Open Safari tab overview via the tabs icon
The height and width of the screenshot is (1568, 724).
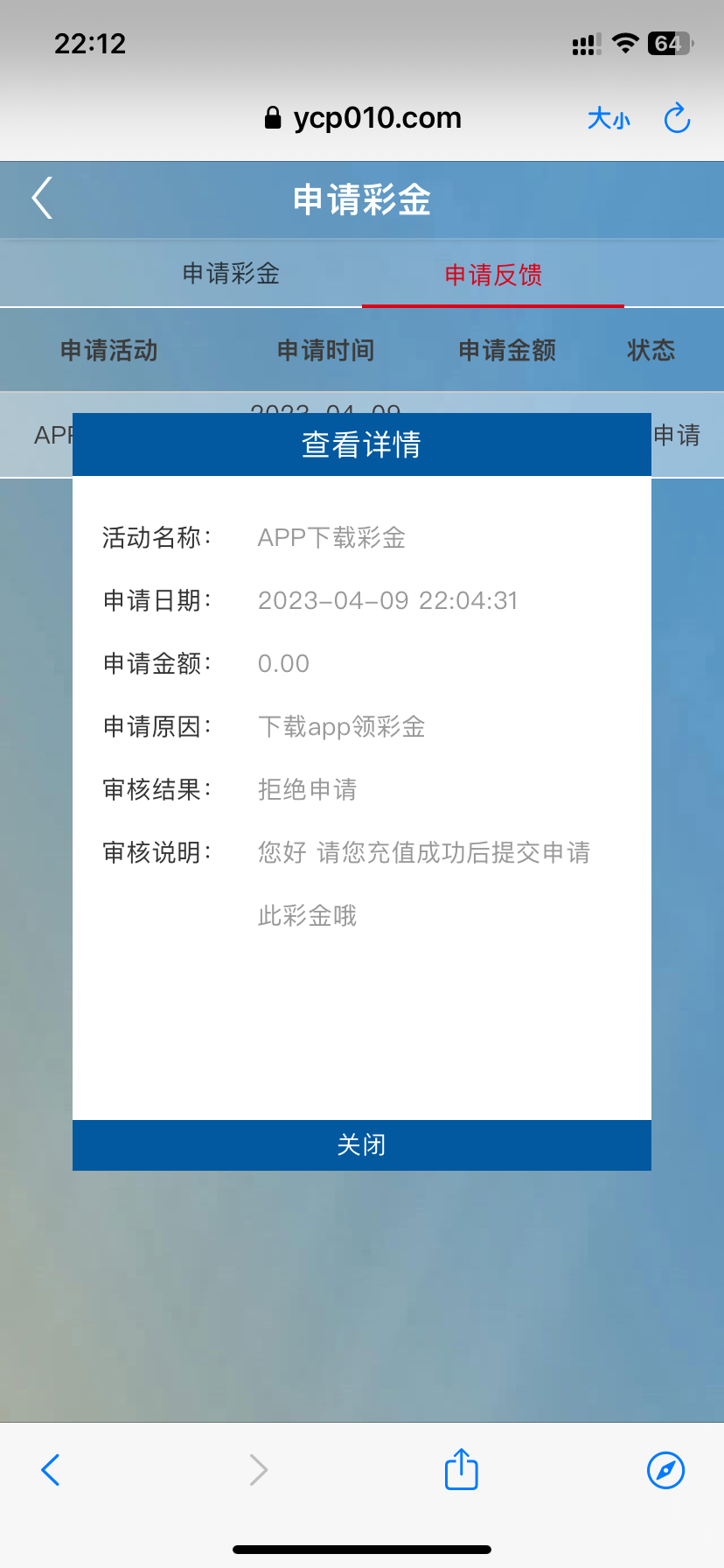[665, 1469]
